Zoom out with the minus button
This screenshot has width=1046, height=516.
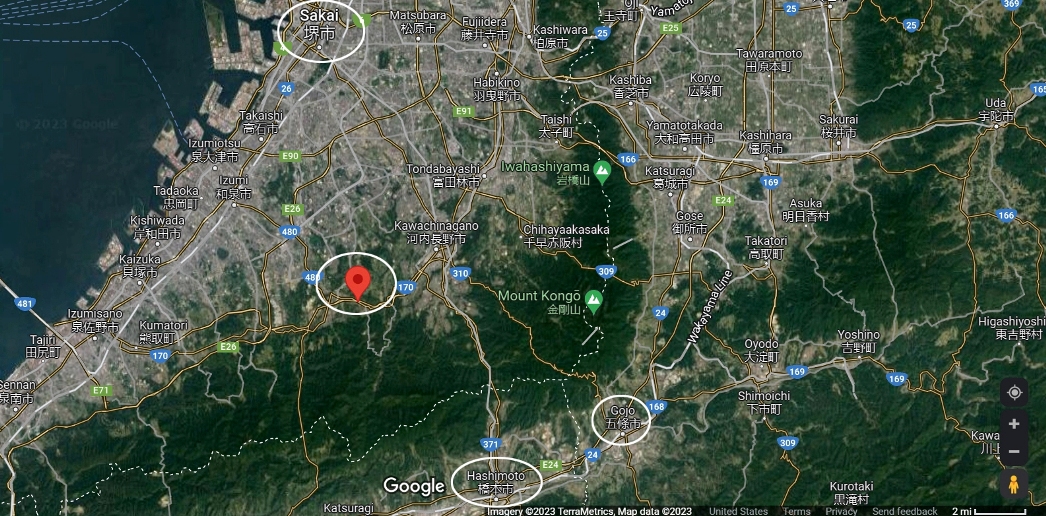1014,451
